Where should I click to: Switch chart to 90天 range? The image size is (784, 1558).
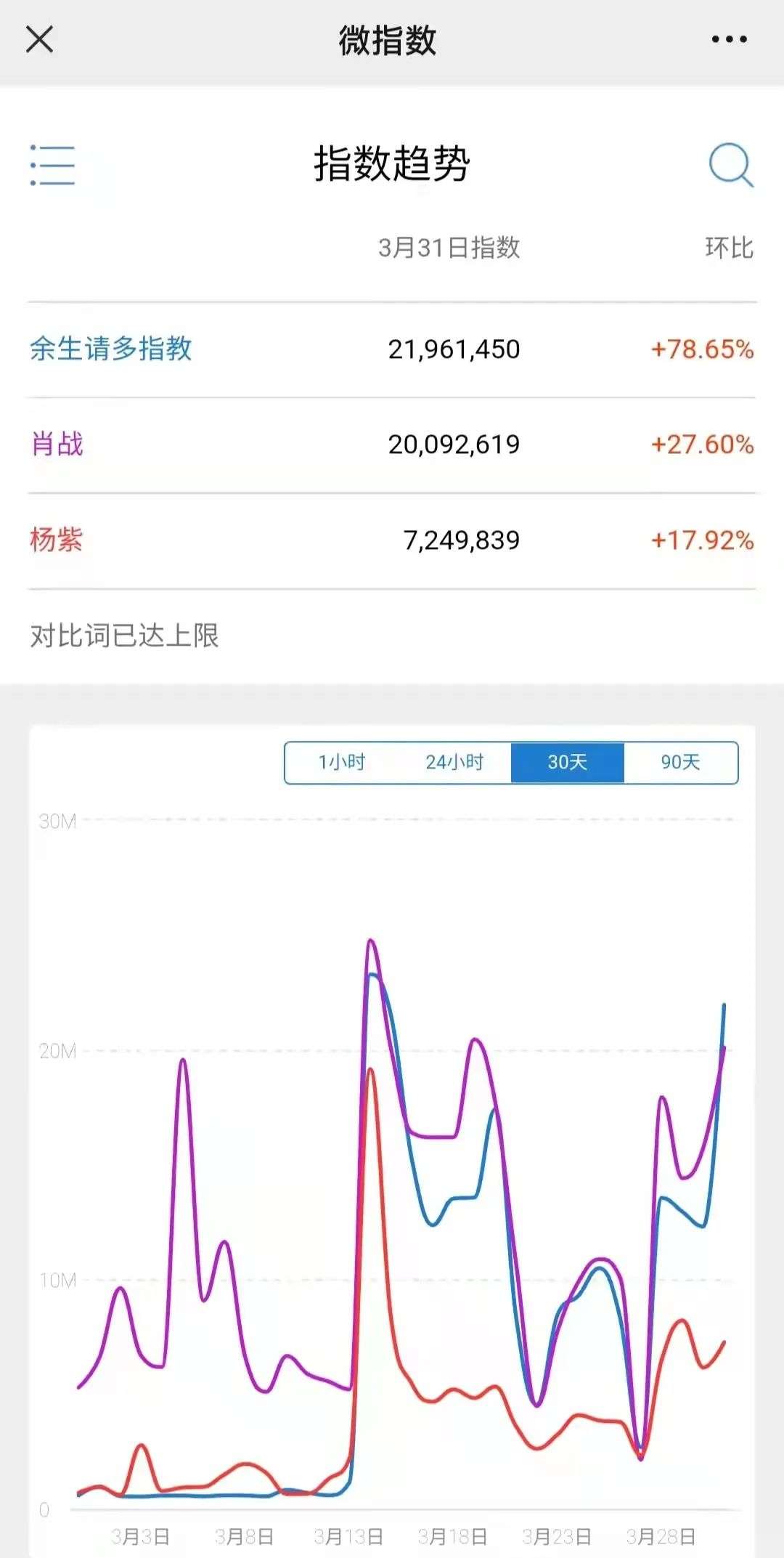(681, 762)
